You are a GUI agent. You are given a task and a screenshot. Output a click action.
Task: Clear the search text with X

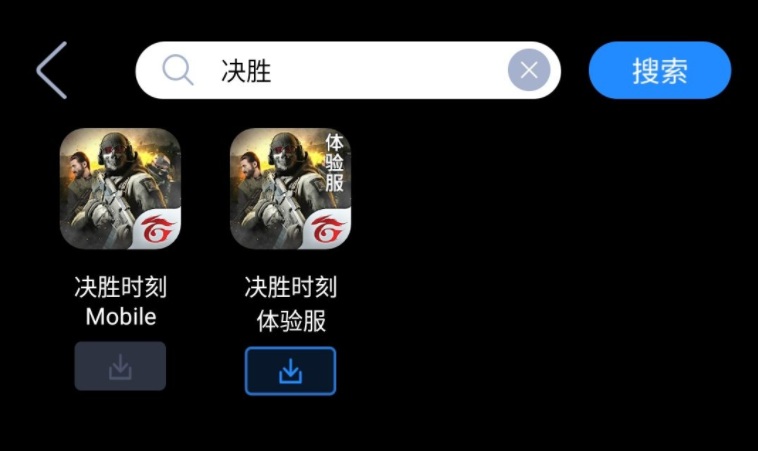[529, 71]
